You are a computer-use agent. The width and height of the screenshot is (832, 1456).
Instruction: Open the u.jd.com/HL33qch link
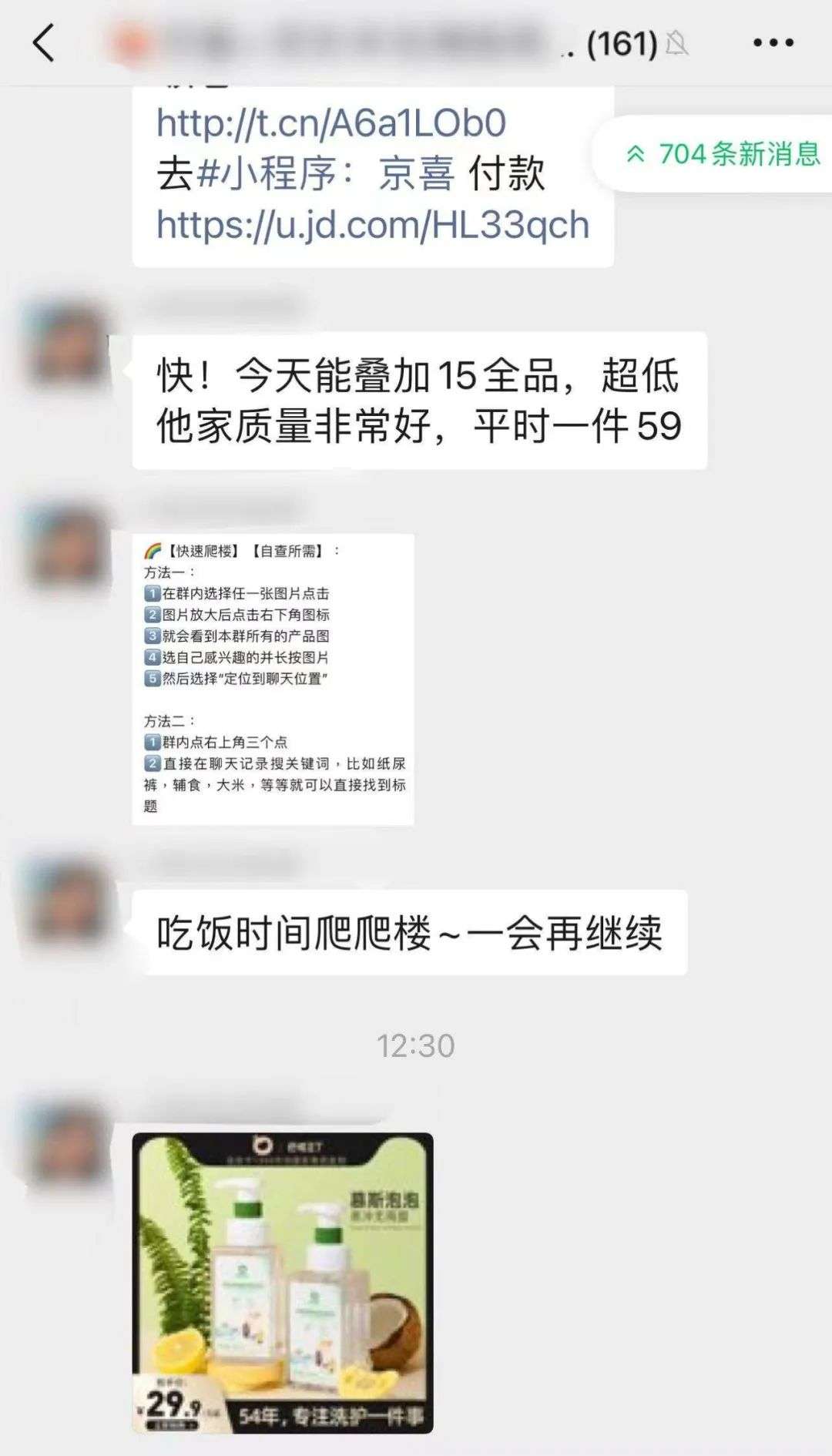pyautogui.click(x=373, y=225)
